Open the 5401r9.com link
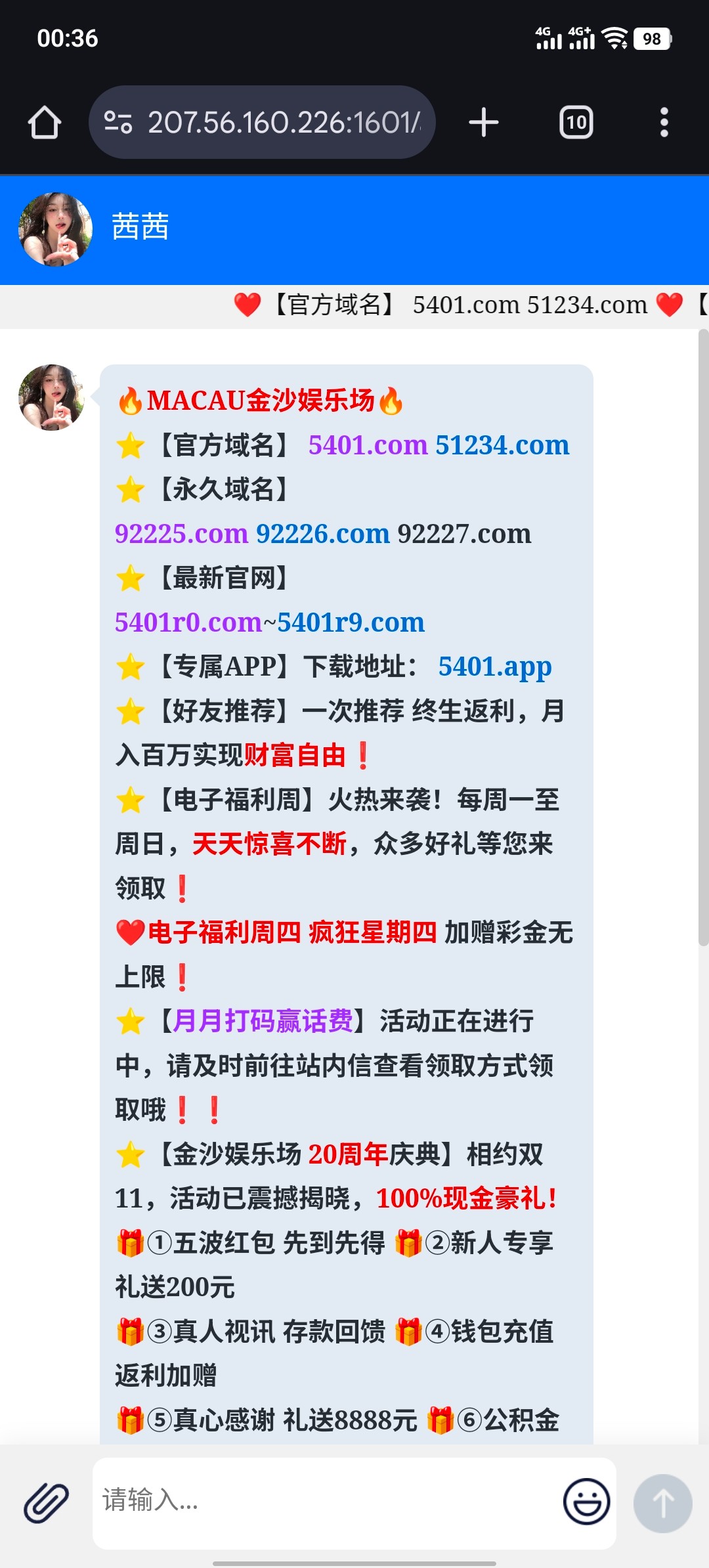 (351, 622)
